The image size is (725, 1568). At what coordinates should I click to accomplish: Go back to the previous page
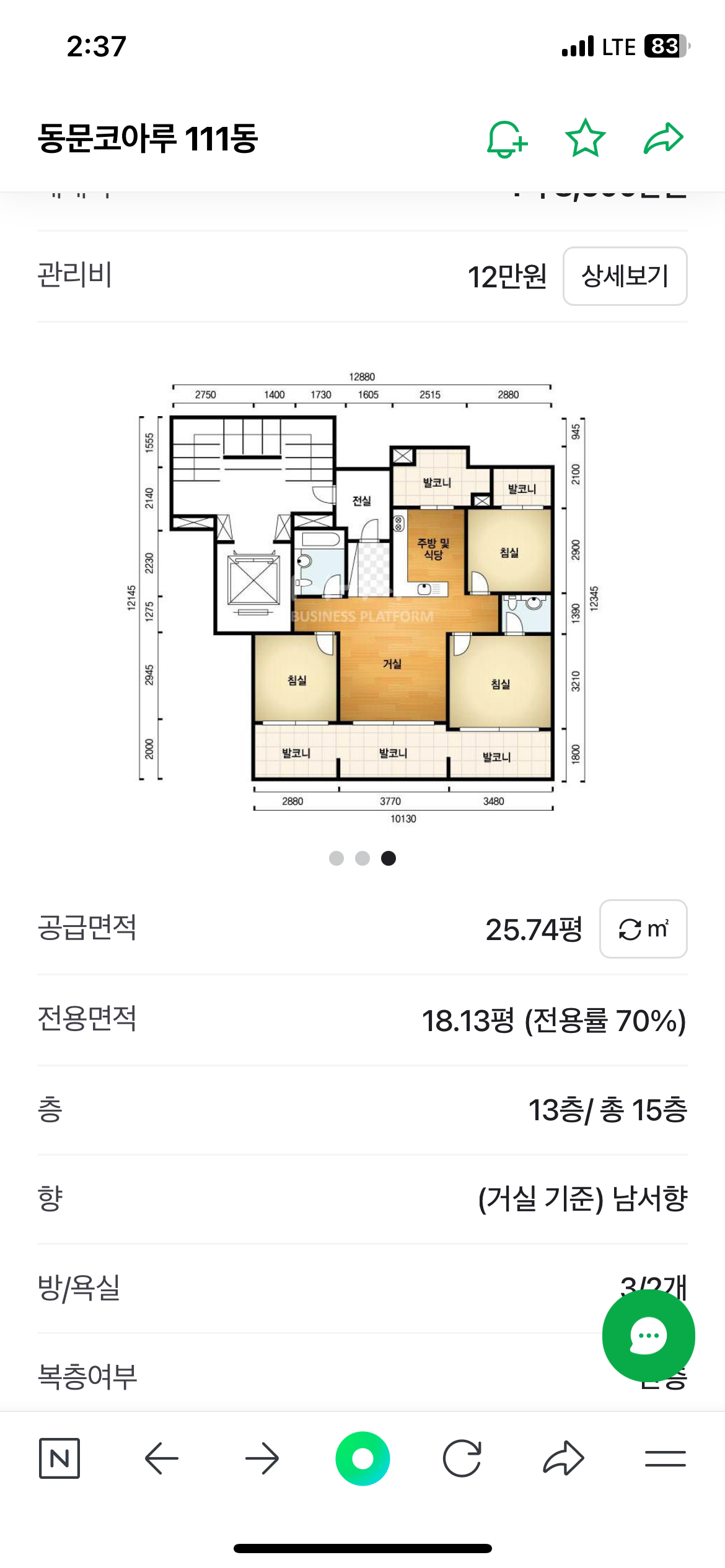tap(161, 1458)
